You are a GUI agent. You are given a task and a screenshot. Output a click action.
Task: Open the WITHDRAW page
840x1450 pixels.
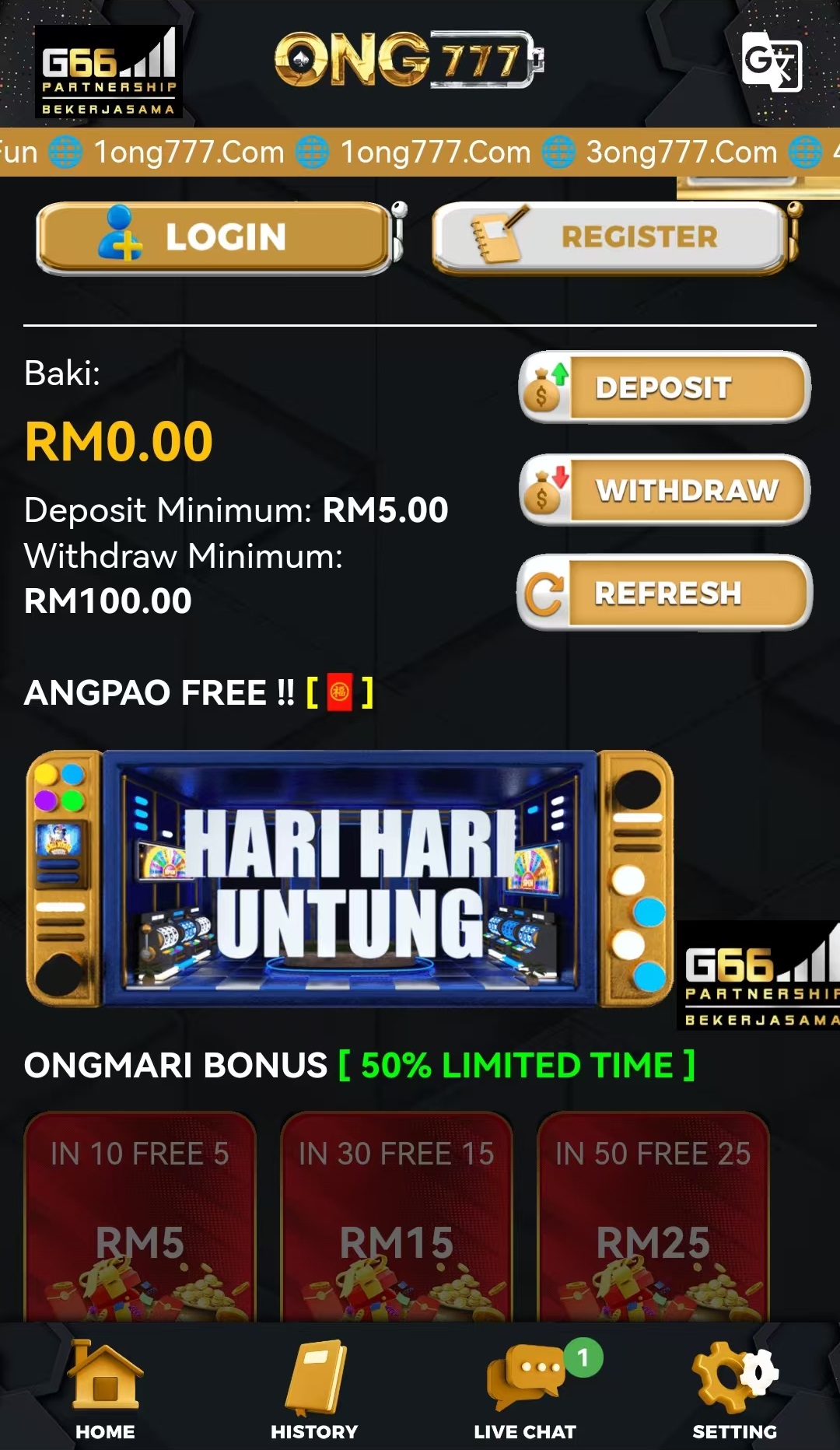[x=664, y=490]
